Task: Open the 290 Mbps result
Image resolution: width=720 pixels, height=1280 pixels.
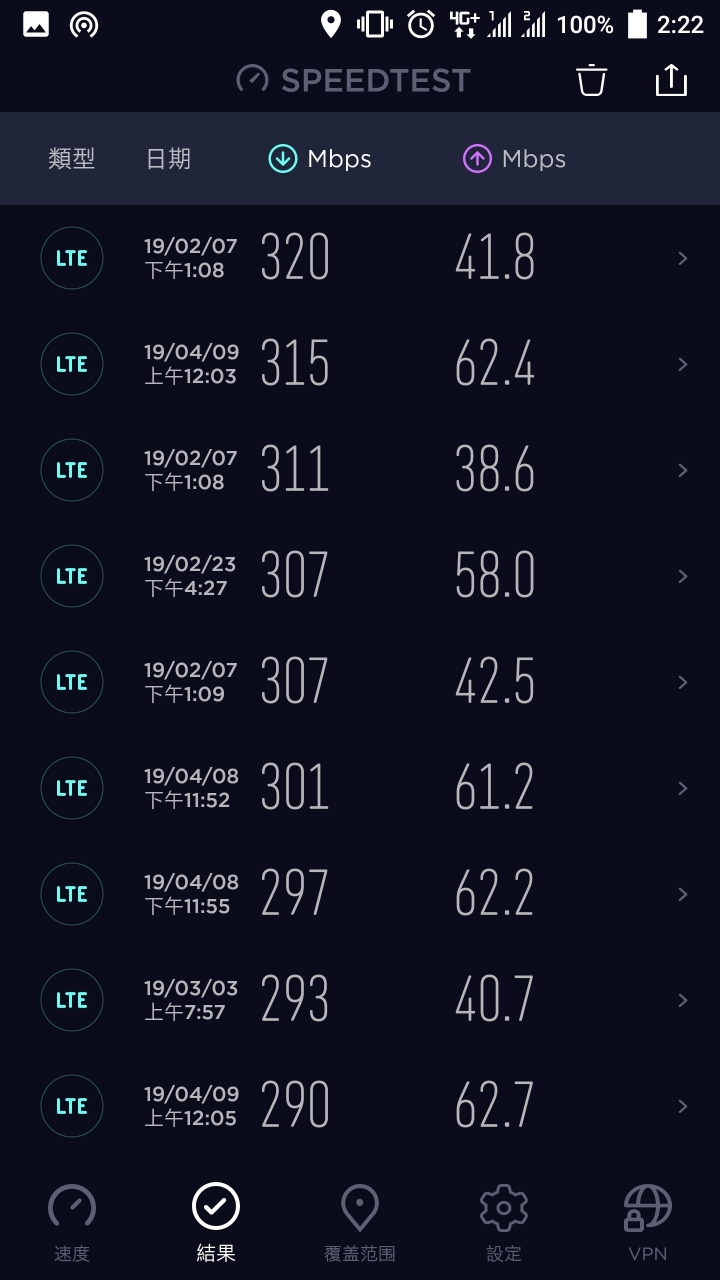Action: pos(360,1106)
